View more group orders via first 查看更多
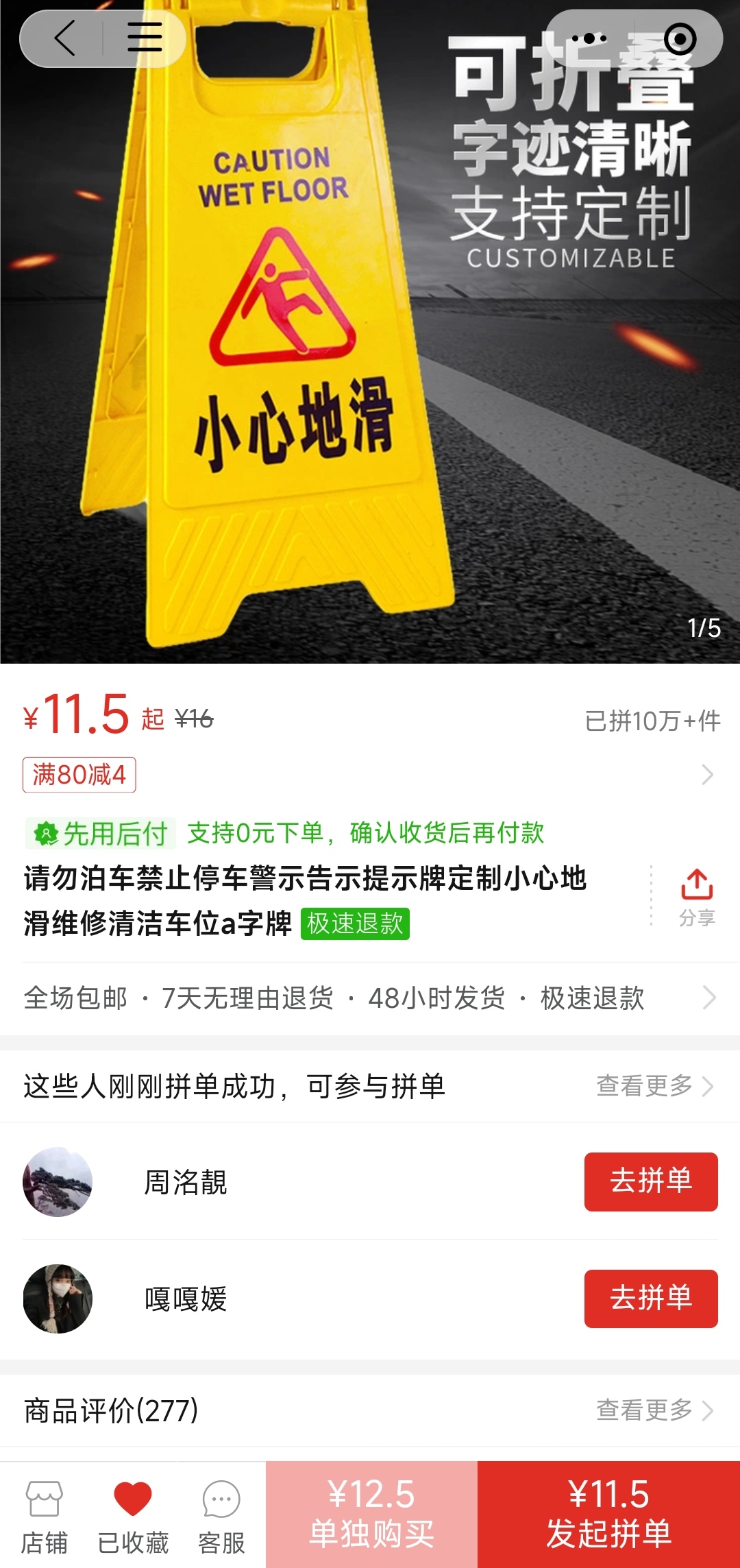This screenshot has height=1568, width=740. point(654,1086)
